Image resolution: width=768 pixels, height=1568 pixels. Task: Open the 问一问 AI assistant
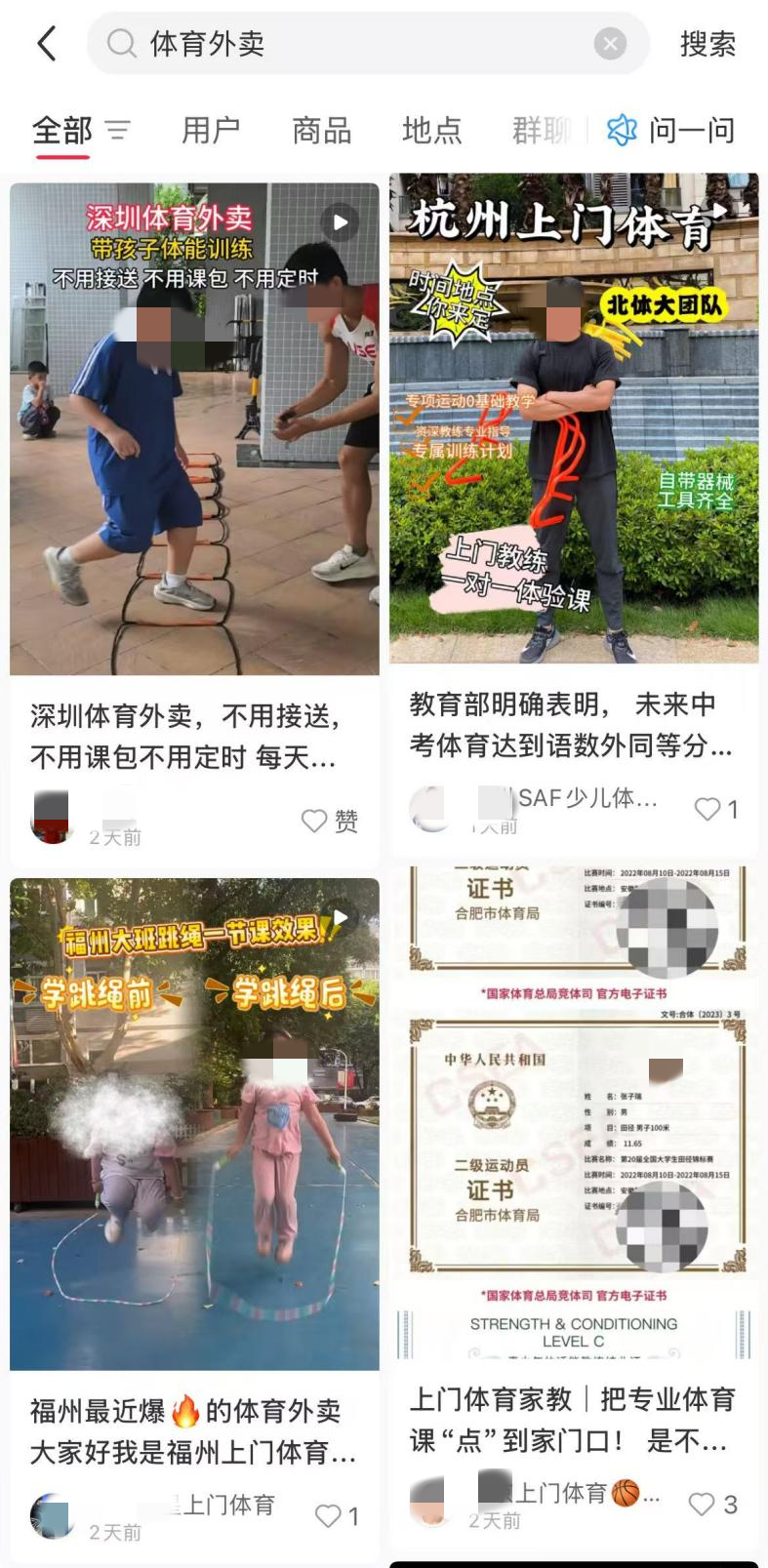671,130
